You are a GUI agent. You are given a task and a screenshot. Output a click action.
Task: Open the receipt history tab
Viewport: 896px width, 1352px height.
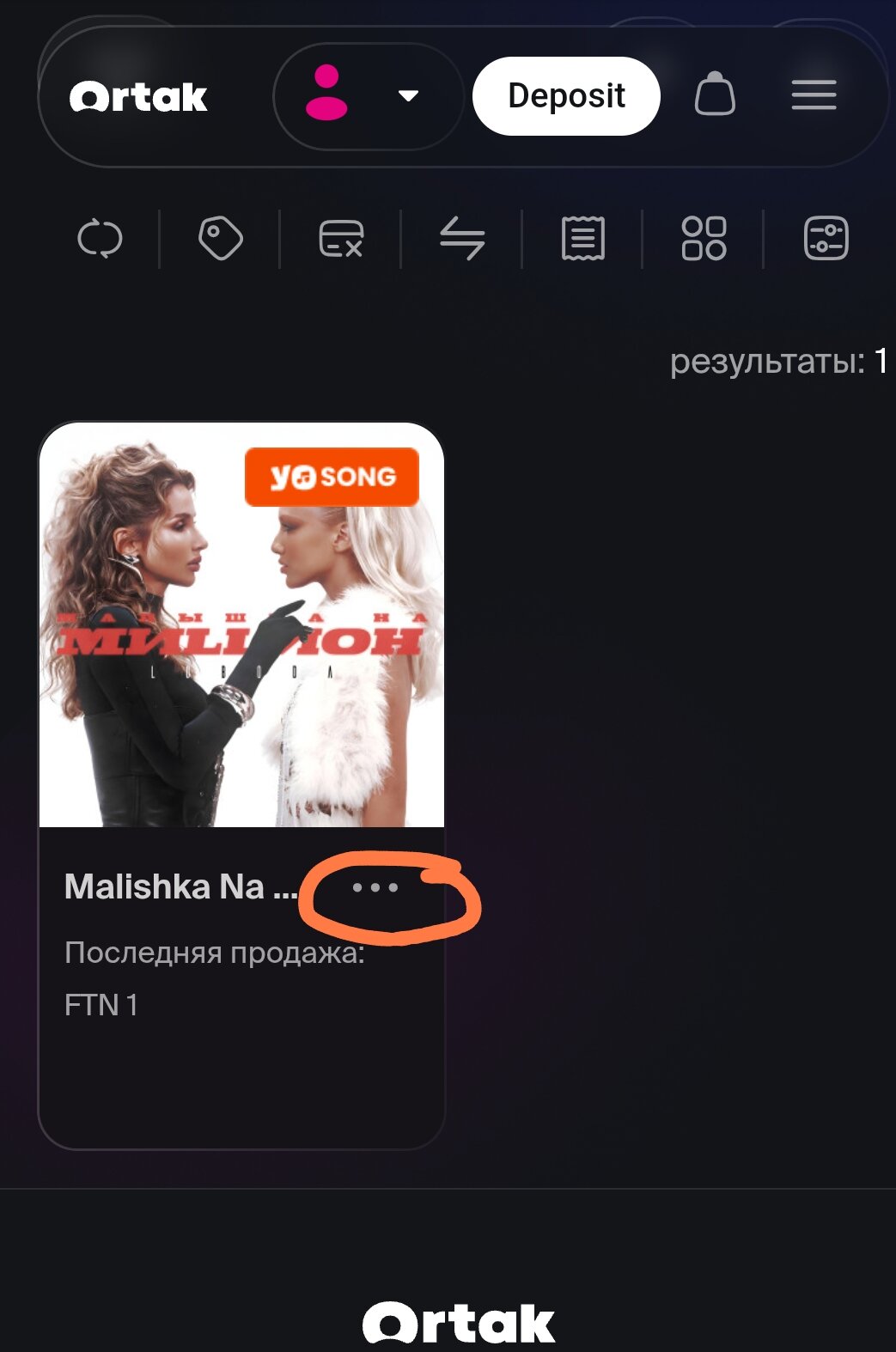point(583,238)
